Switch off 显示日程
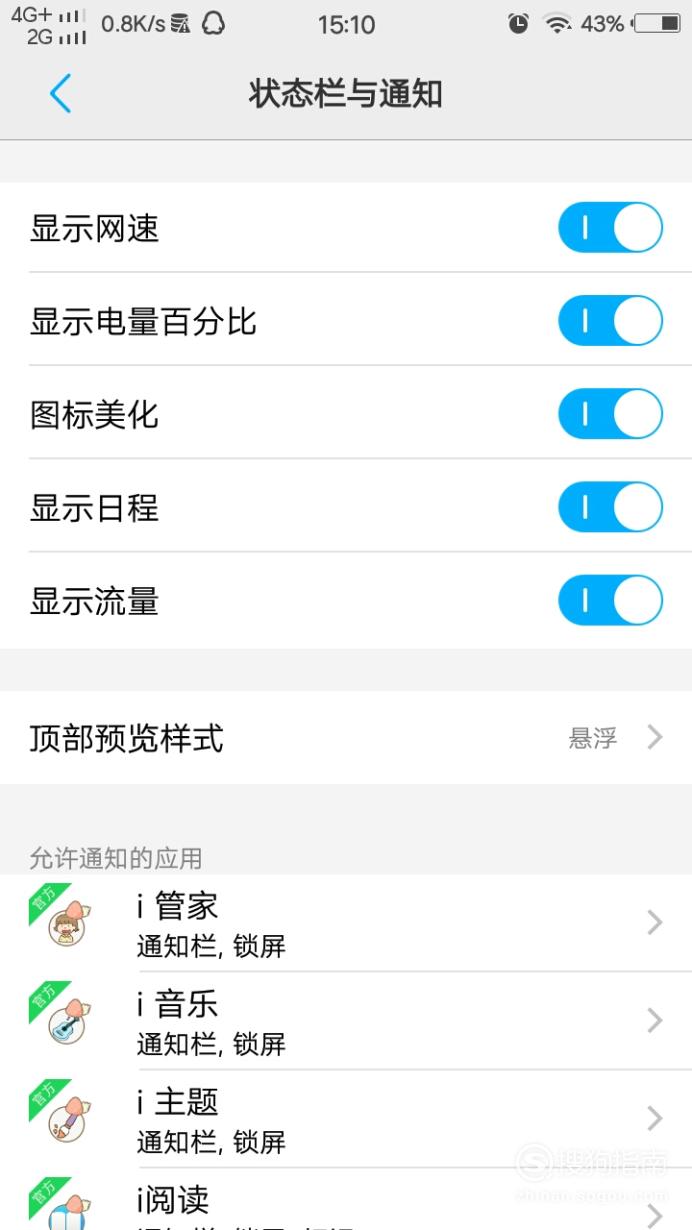 pos(610,508)
